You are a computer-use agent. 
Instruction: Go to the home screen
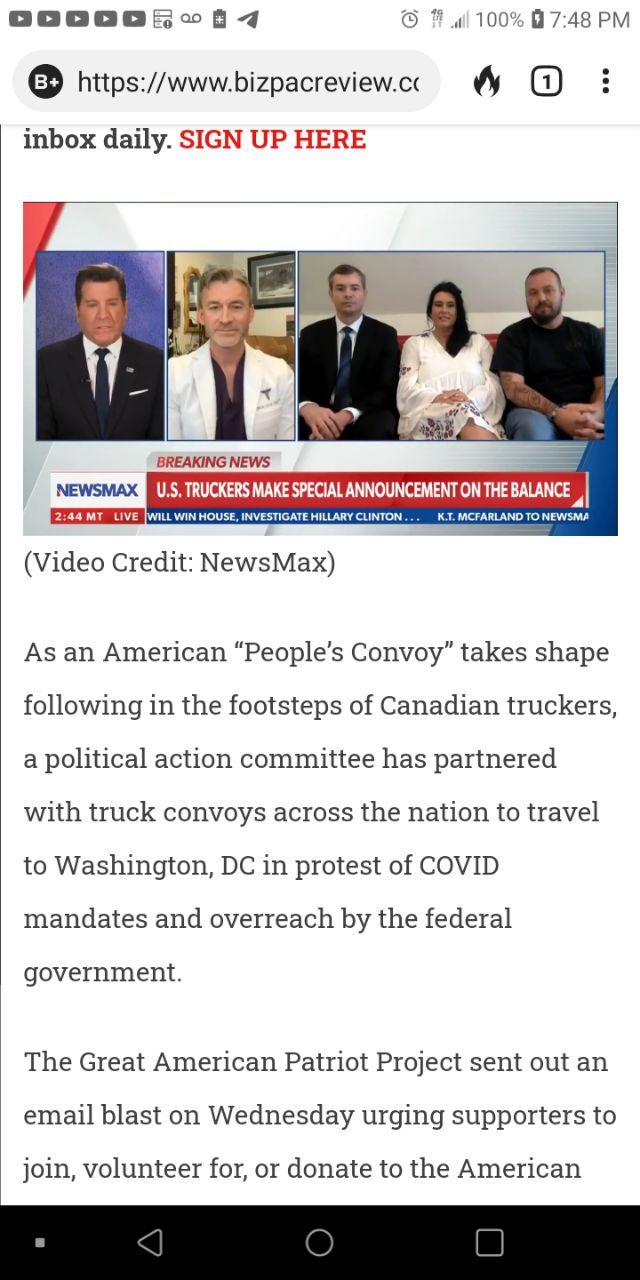pos(320,1242)
